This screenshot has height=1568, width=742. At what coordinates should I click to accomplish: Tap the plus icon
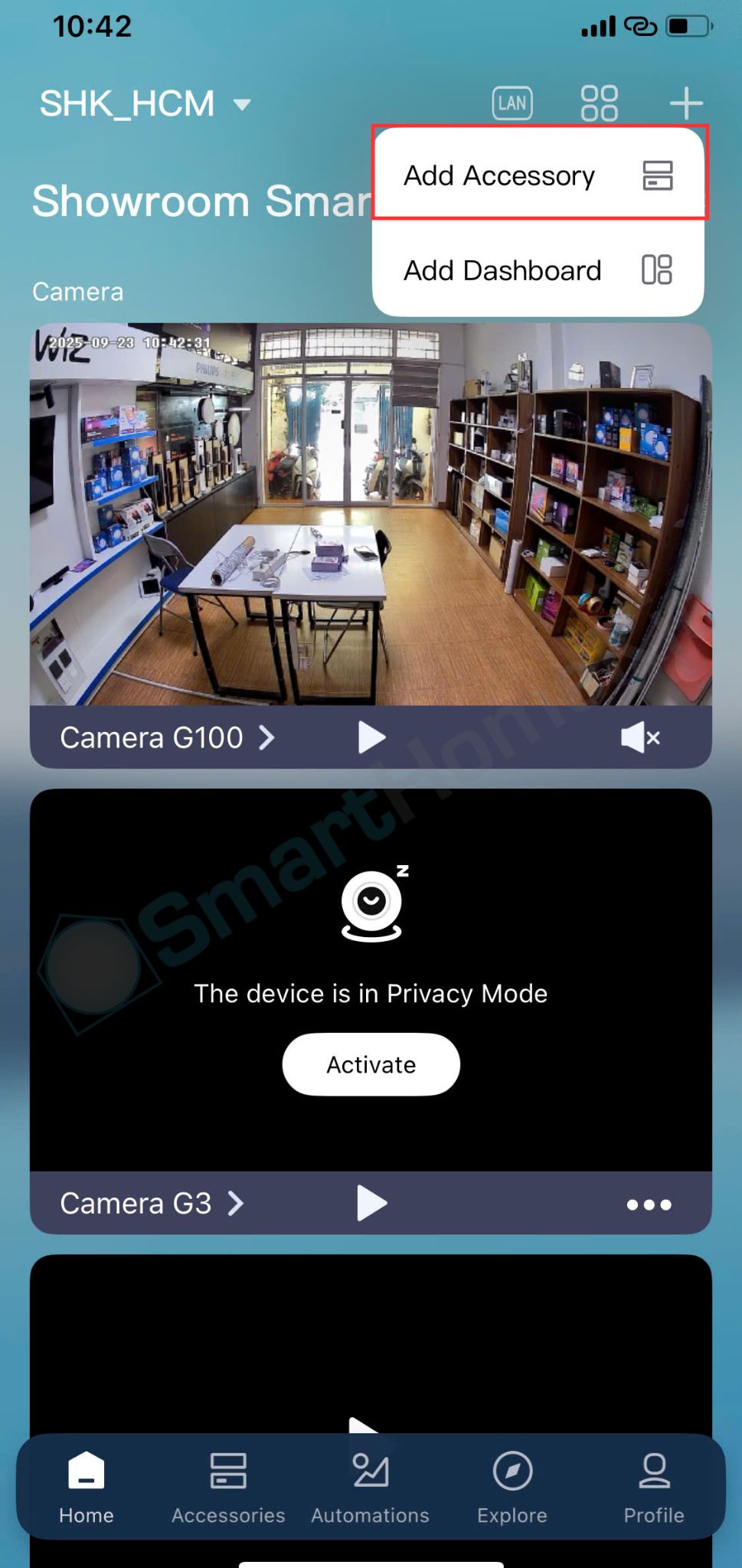686,103
